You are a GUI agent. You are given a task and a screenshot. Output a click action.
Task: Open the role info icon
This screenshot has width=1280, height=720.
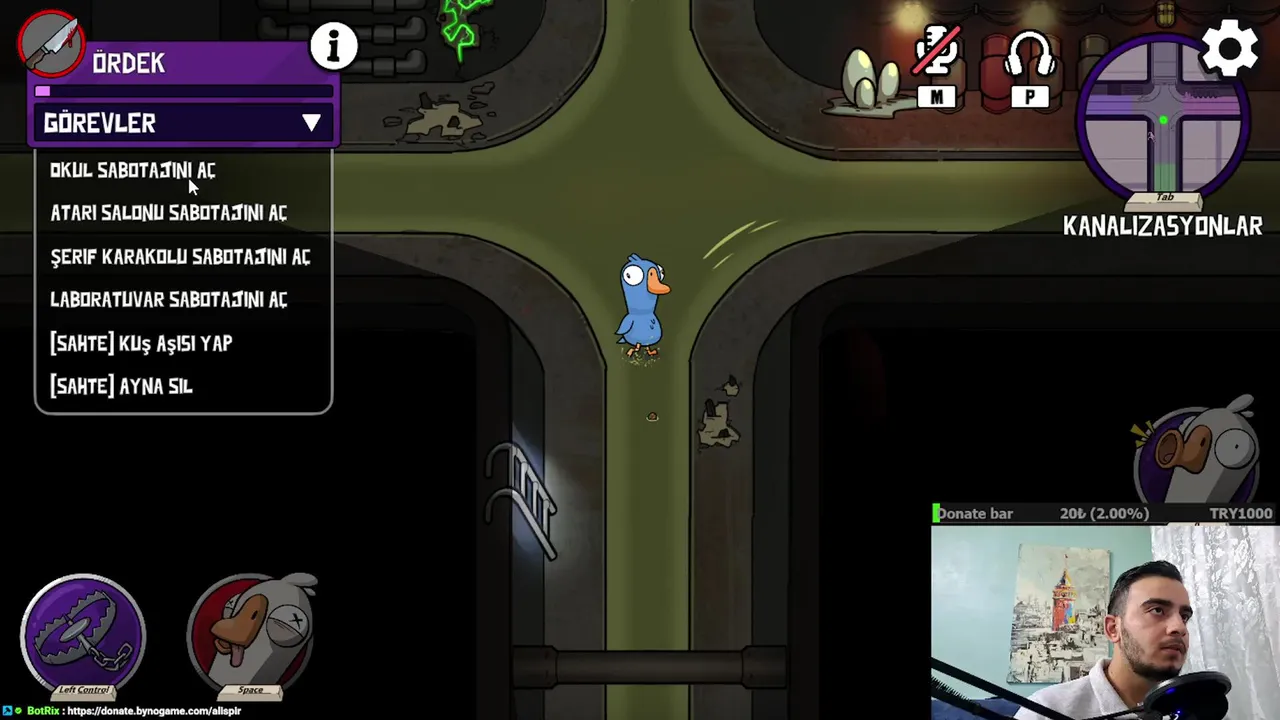pyautogui.click(x=334, y=45)
